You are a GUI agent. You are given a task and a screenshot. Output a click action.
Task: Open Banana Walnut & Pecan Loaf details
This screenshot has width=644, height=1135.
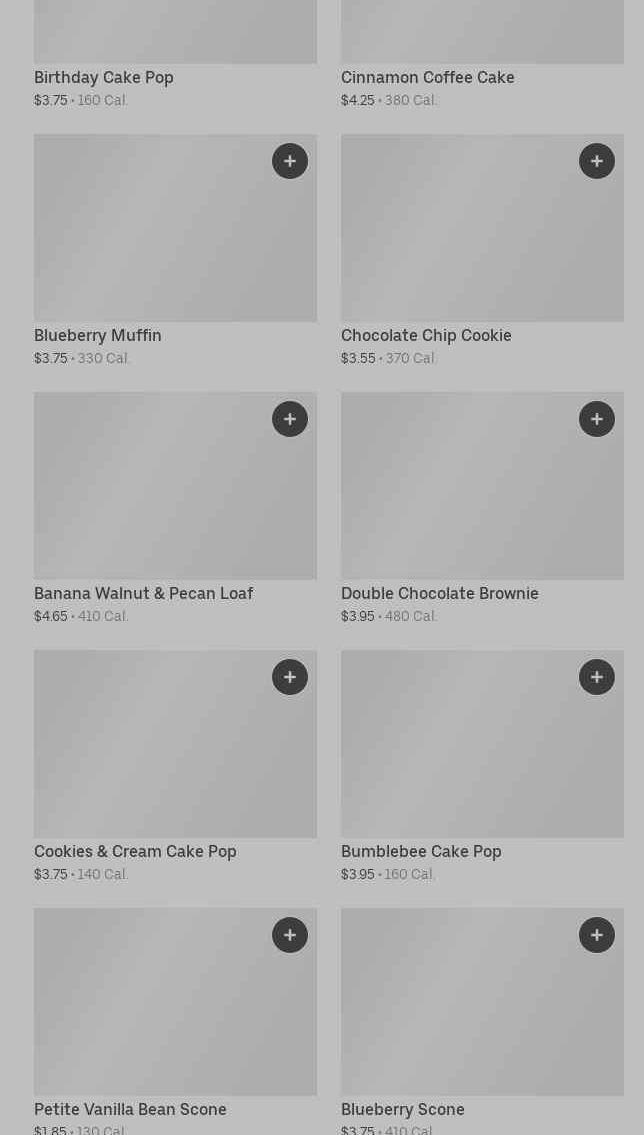pos(143,594)
